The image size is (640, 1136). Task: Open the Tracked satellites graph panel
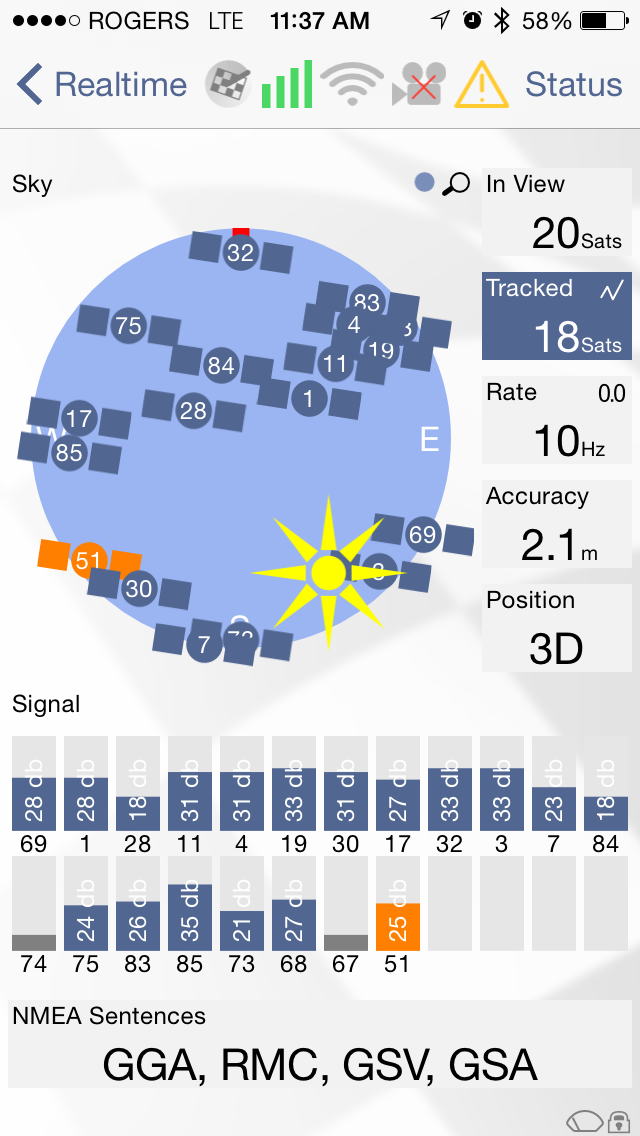point(557,316)
